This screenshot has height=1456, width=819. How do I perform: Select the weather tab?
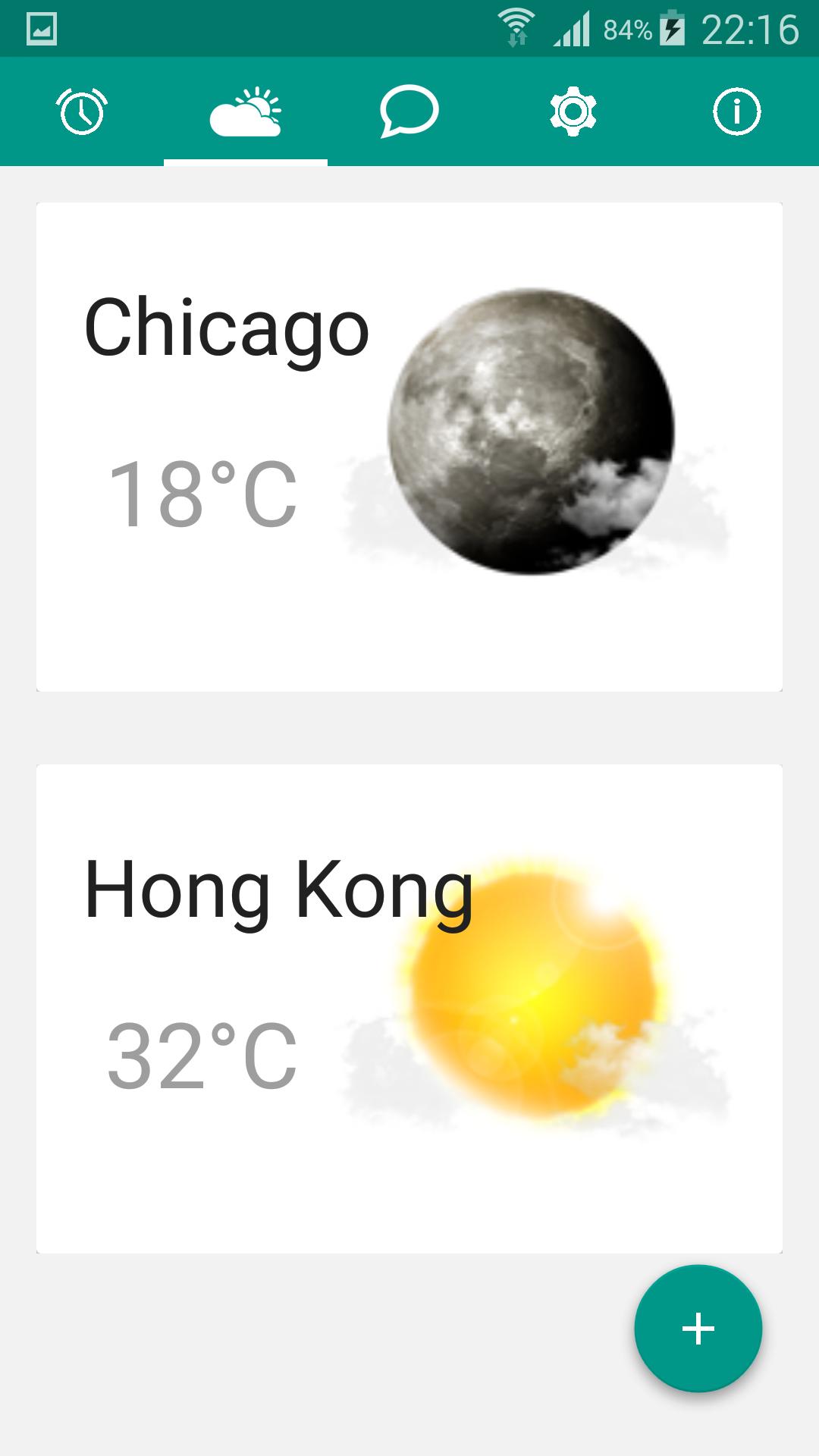(246, 111)
